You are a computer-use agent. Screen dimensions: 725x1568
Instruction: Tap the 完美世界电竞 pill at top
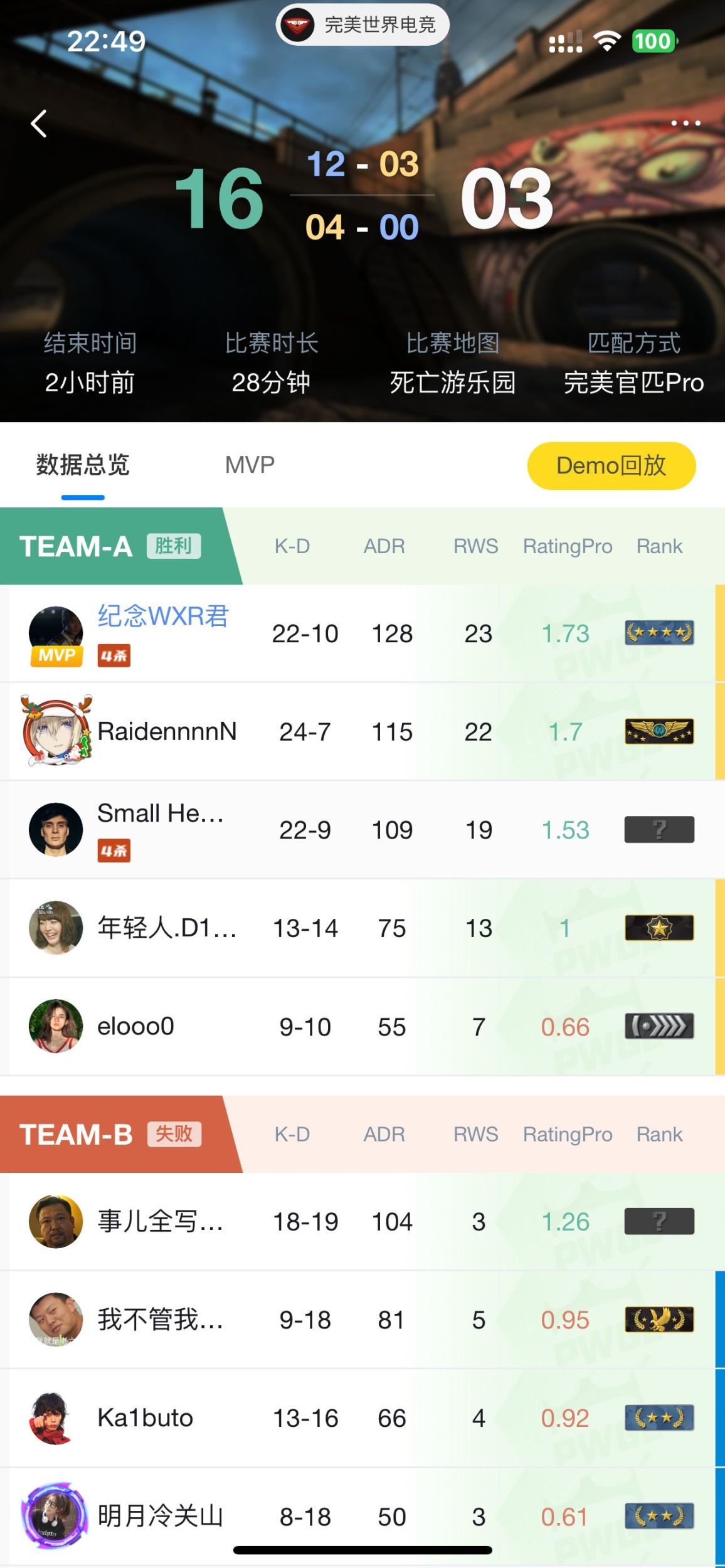[362, 25]
